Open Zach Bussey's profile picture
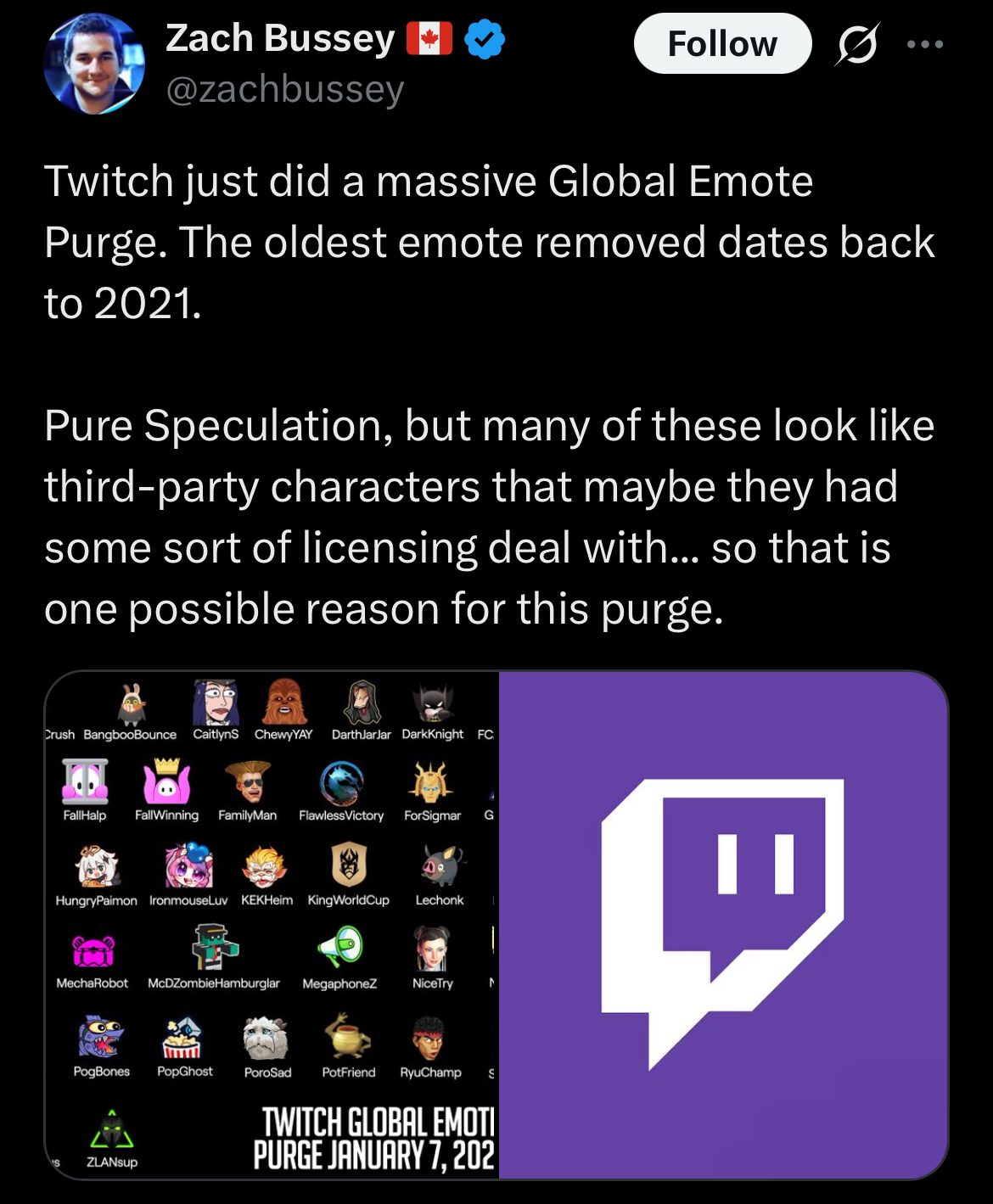Screen dimensions: 993x1204 [x=94, y=64]
